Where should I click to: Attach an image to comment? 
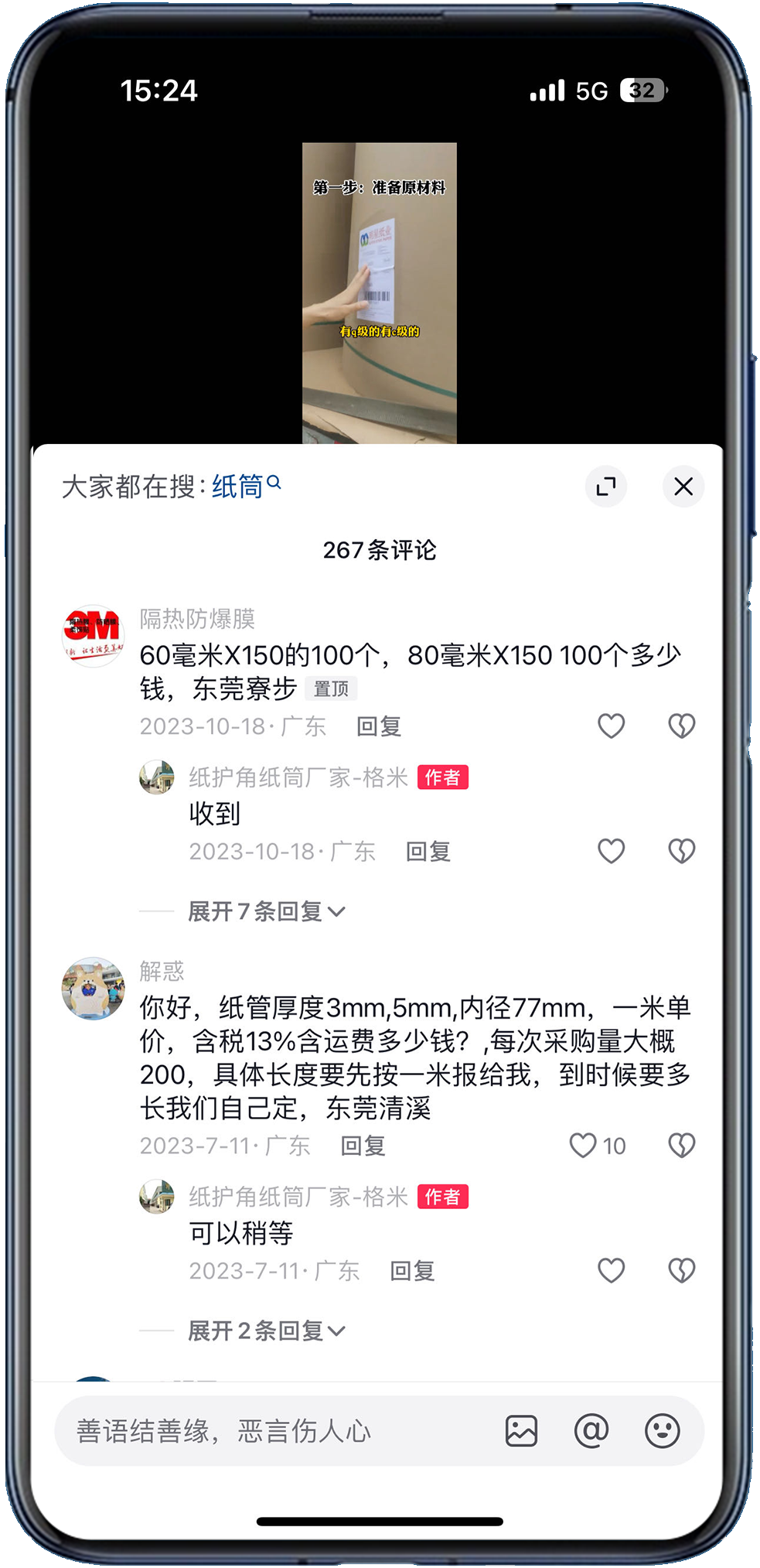pyautogui.click(x=521, y=1431)
